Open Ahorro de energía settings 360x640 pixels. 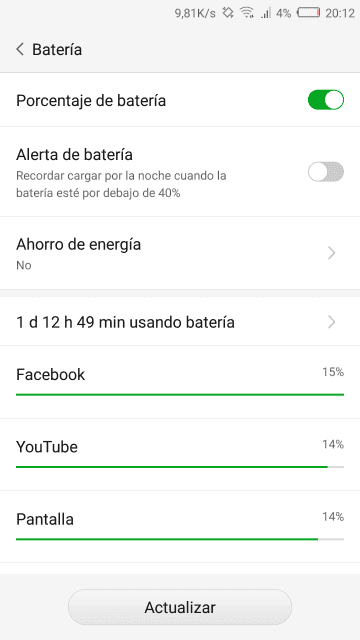click(x=180, y=253)
